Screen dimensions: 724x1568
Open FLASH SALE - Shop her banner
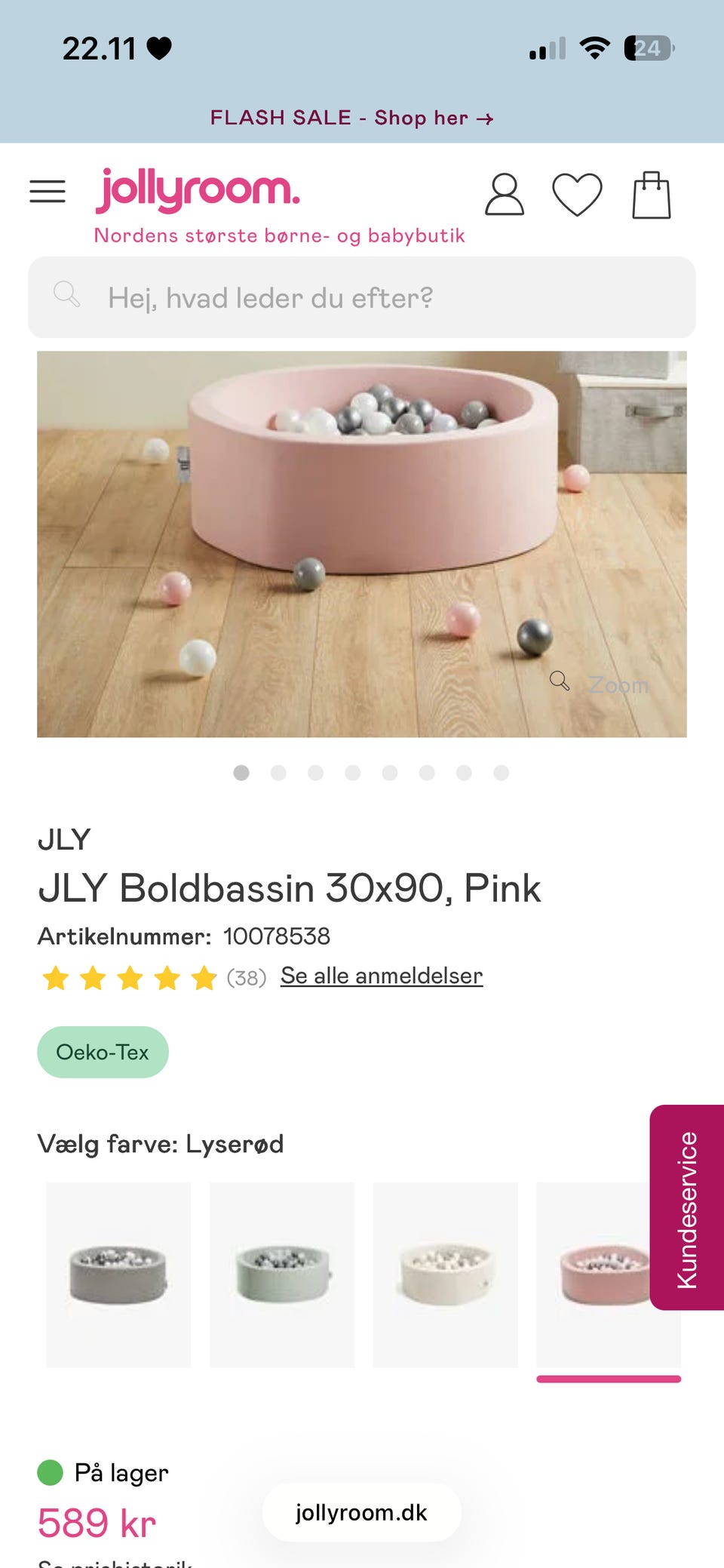pyautogui.click(x=352, y=118)
